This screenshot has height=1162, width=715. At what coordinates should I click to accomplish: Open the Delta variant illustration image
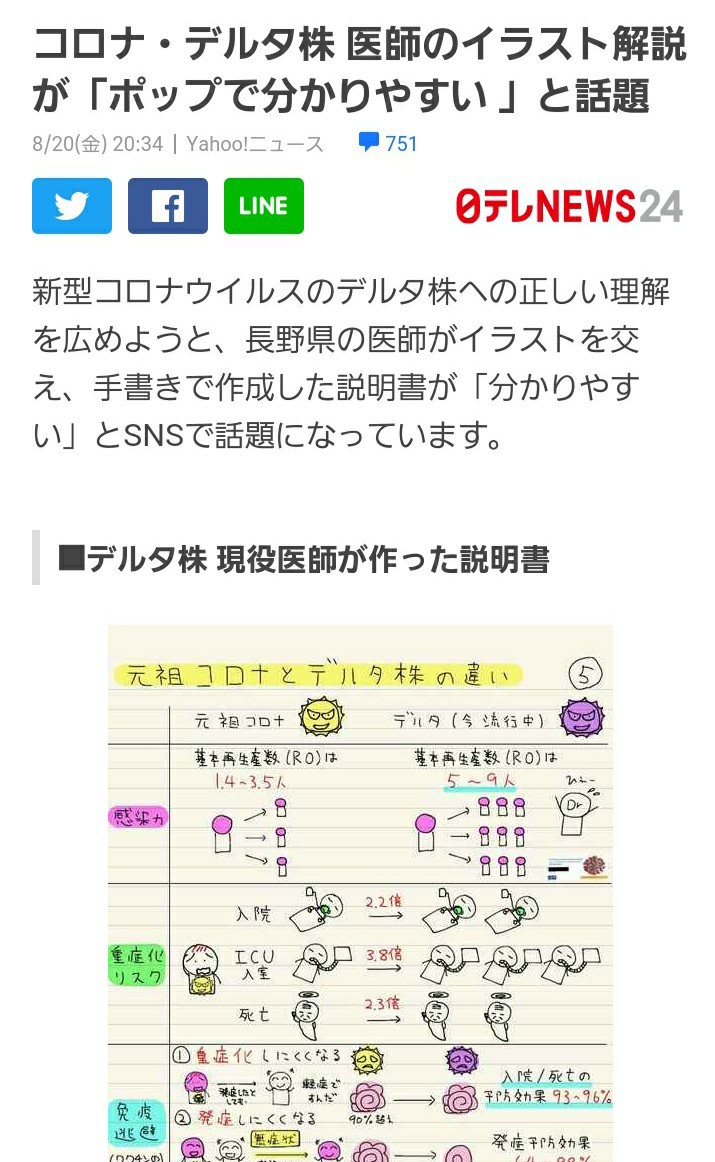[360, 890]
